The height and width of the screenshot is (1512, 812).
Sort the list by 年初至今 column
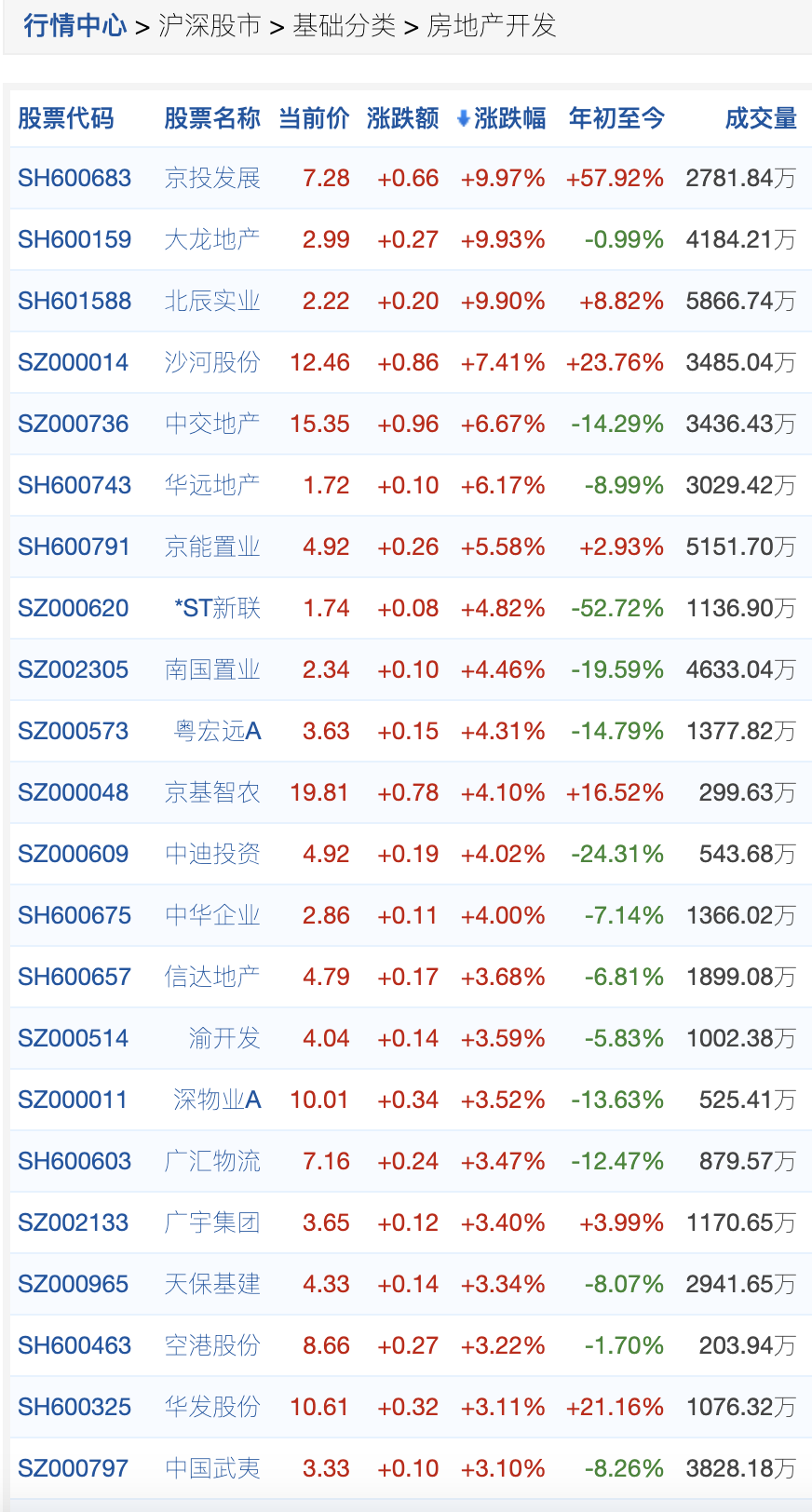616,118
